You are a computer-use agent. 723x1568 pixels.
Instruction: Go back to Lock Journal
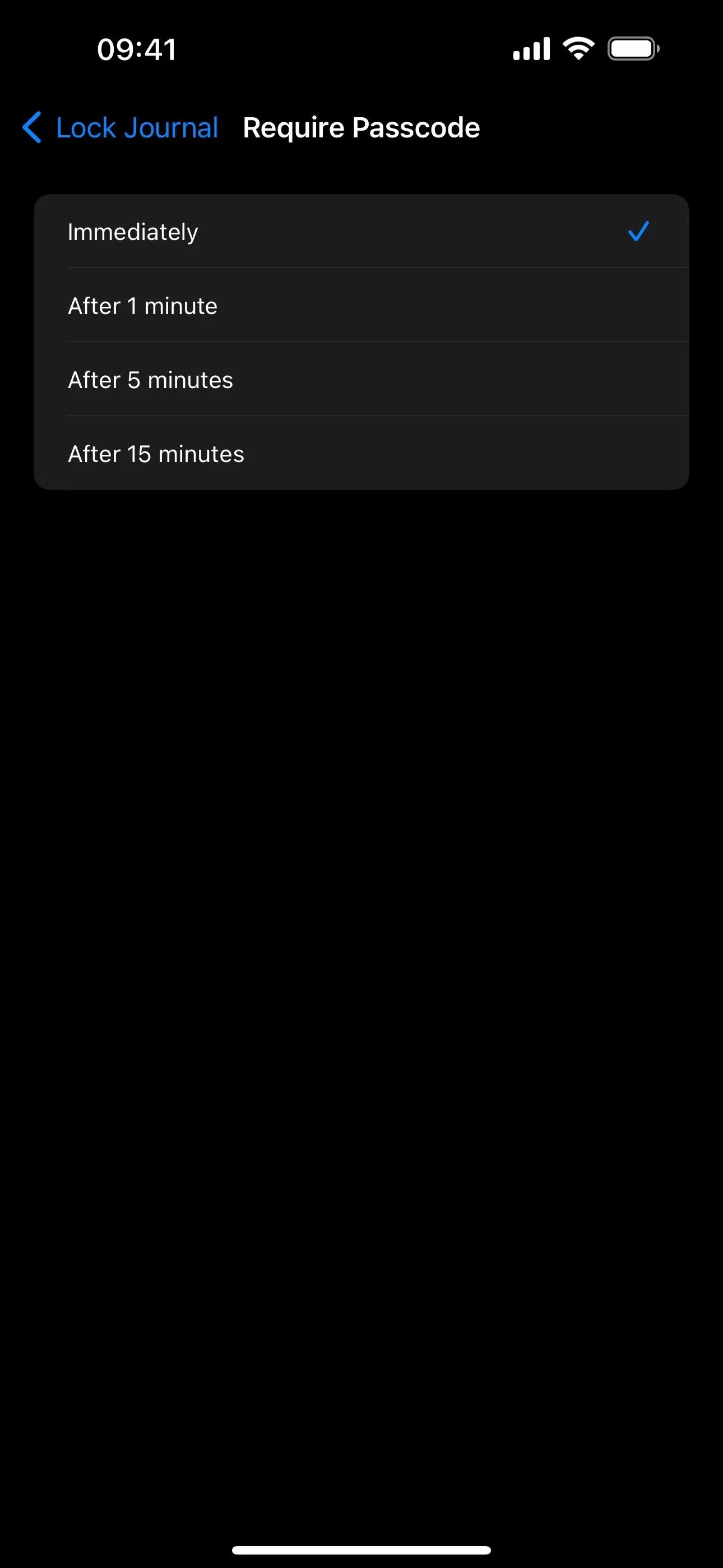click(120, 128)
